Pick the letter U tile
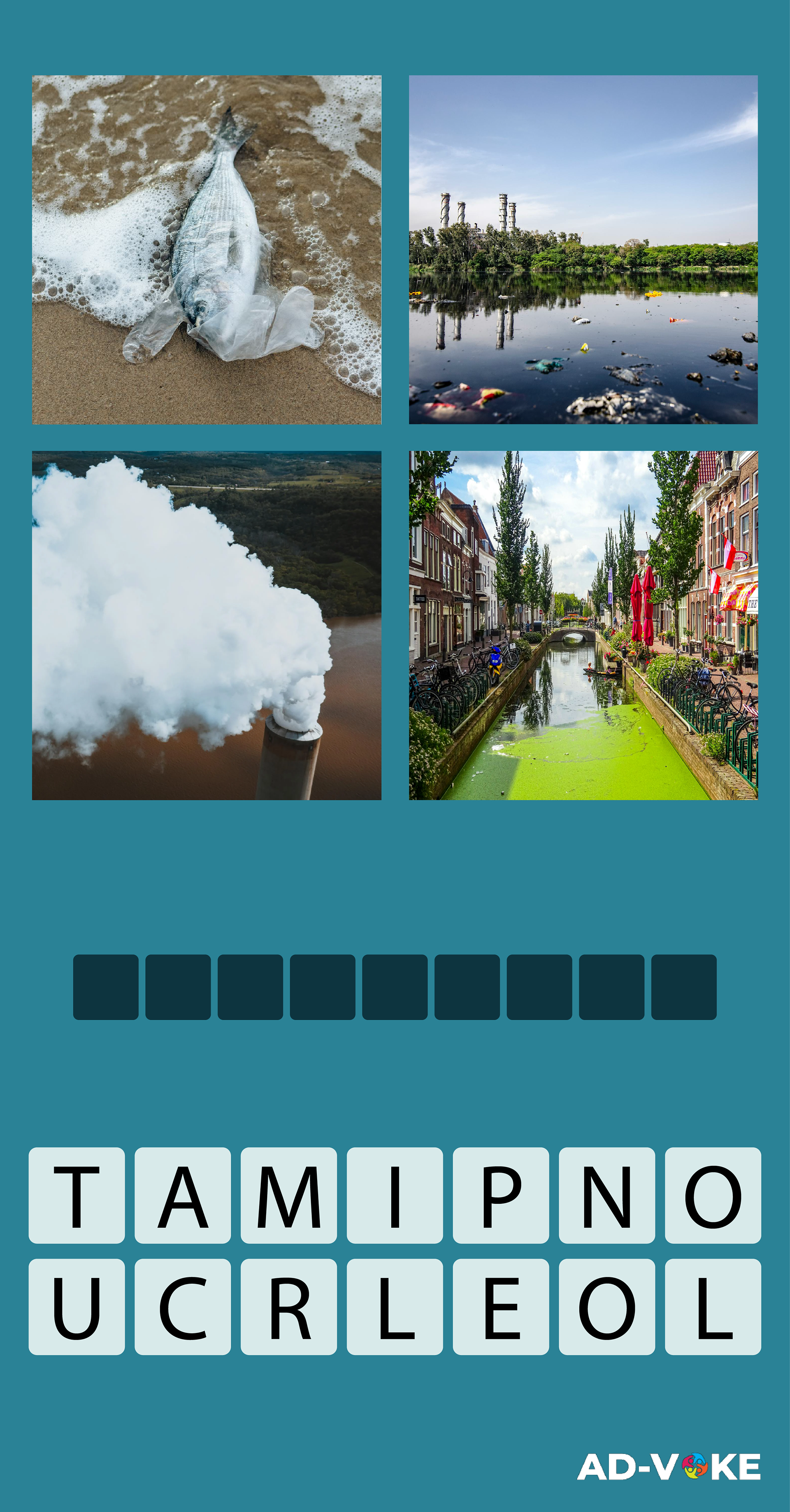 [76, 1307]
